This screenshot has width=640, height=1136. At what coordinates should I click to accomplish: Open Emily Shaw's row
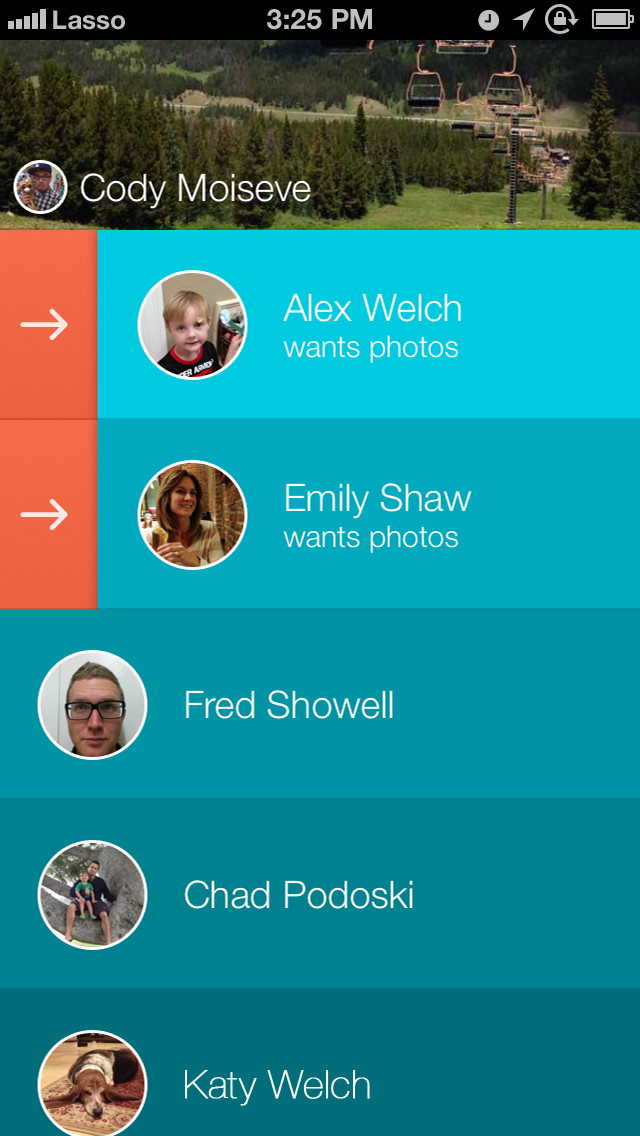(370, 514)
